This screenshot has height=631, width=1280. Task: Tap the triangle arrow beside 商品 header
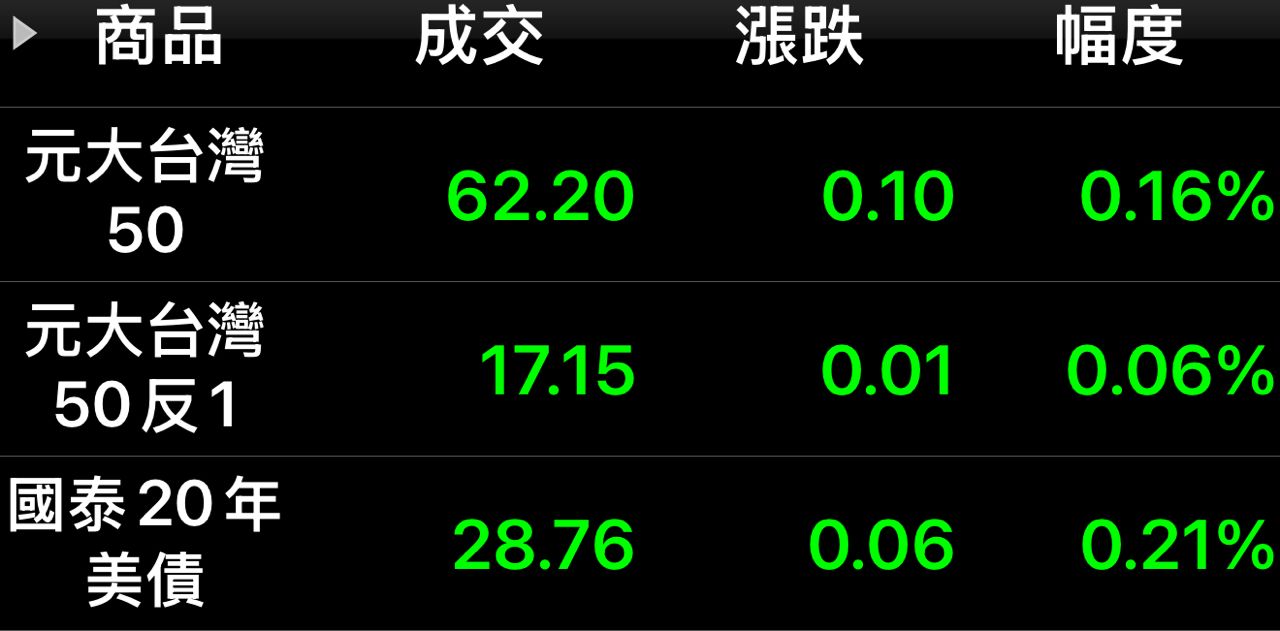tap(24, 35)
